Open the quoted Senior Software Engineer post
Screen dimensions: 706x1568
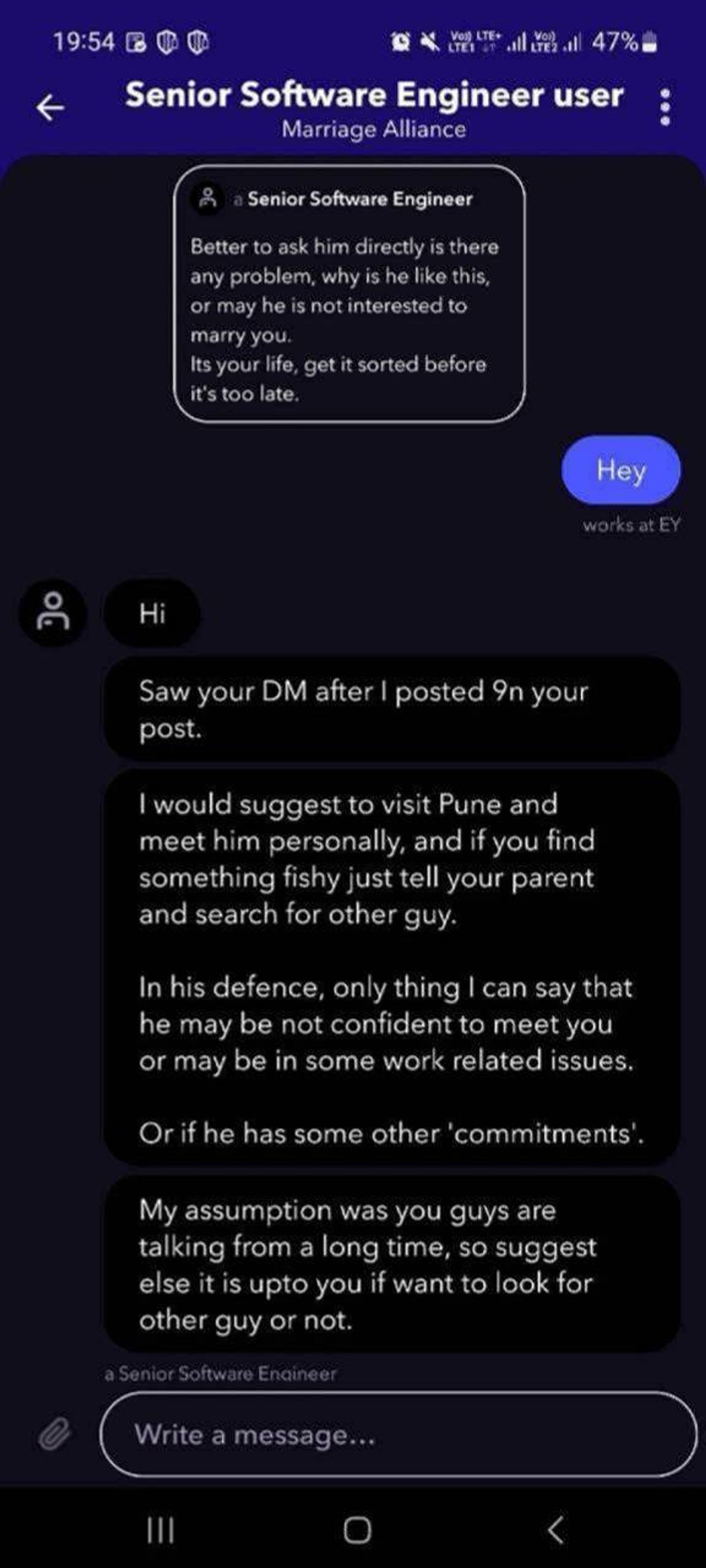[x=349, y=293]
